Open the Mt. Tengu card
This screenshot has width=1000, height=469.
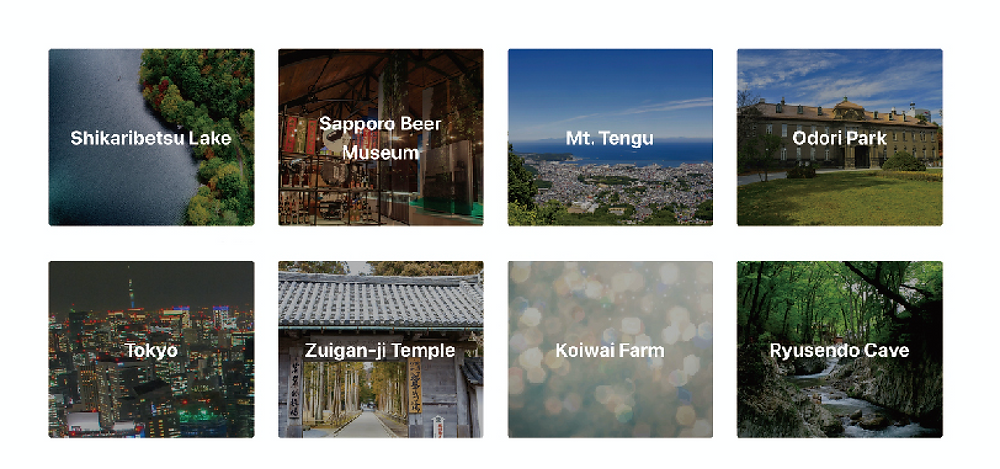coord(610,138)
